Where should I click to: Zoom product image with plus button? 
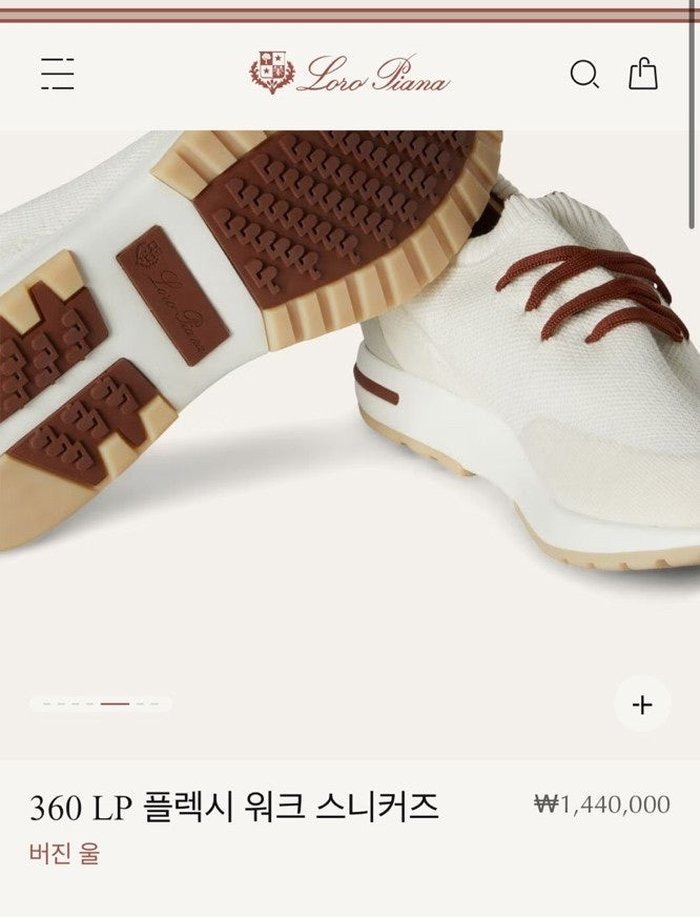[x=642, y=704]
